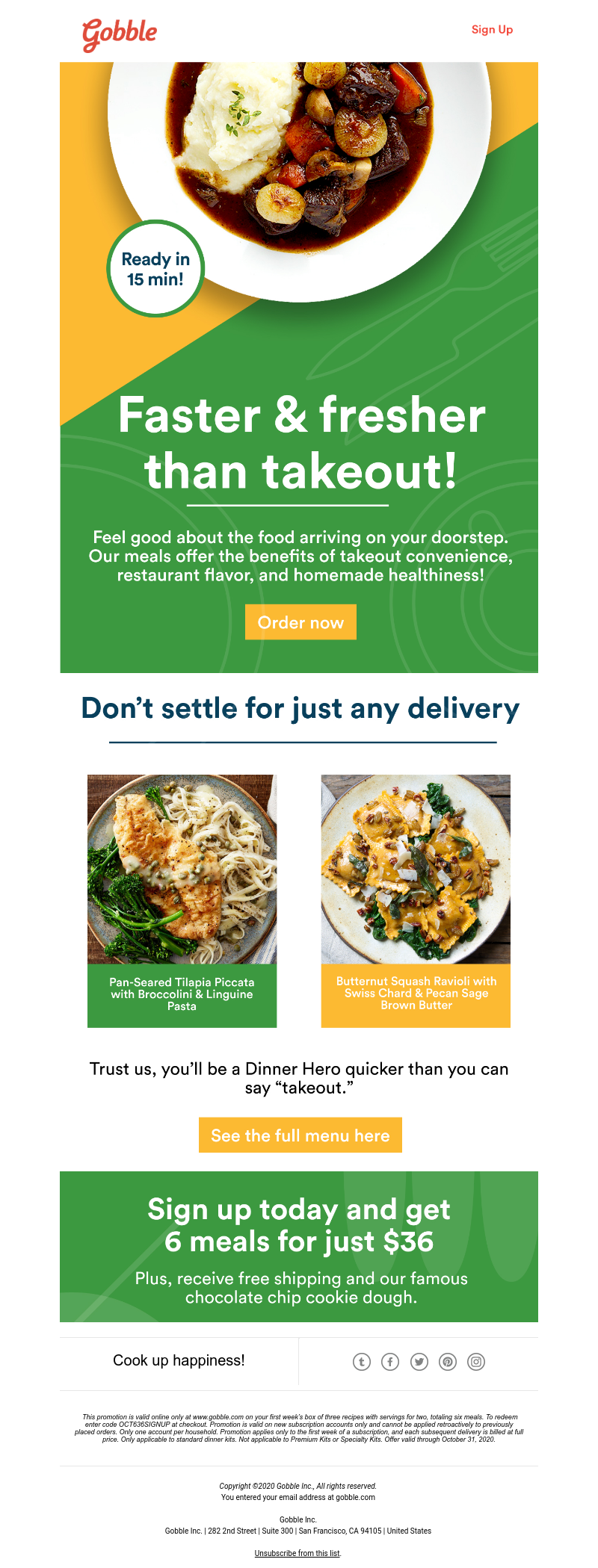Image resolution: width=598 pixels, height=1568 pixels.
Task: Open the Butternut Squash Ravioli card
Action: point(416,900)
